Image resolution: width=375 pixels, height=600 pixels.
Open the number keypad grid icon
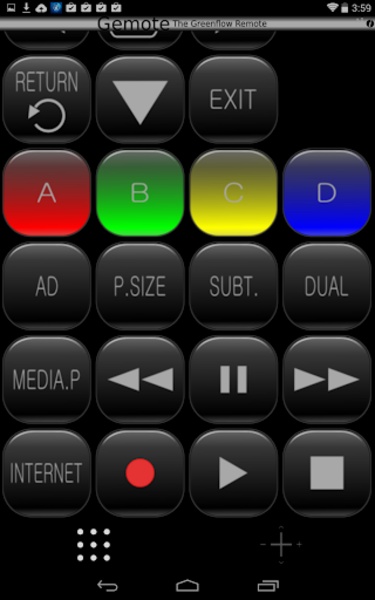[93, 545]
